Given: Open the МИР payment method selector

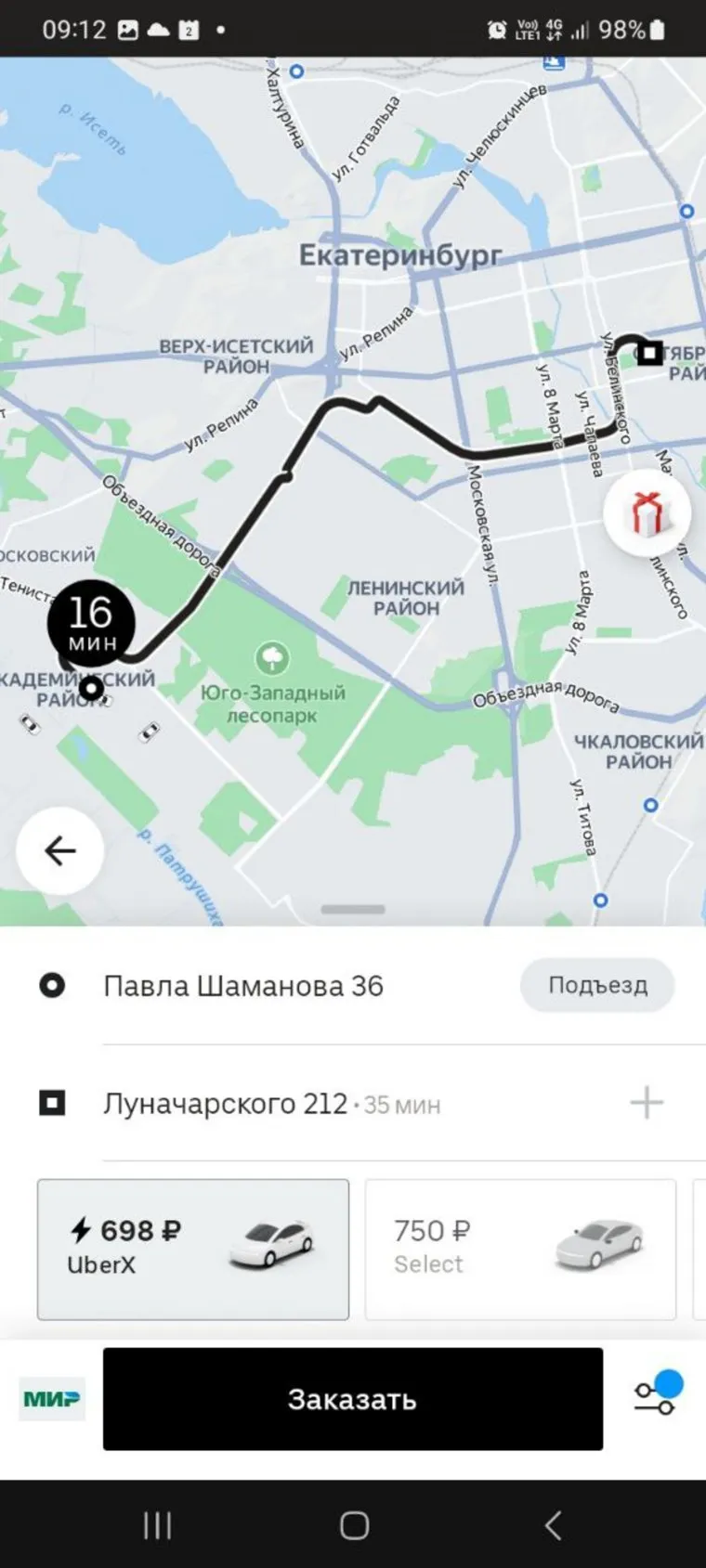Looking at the screenshot, I should click(52, 1399).
